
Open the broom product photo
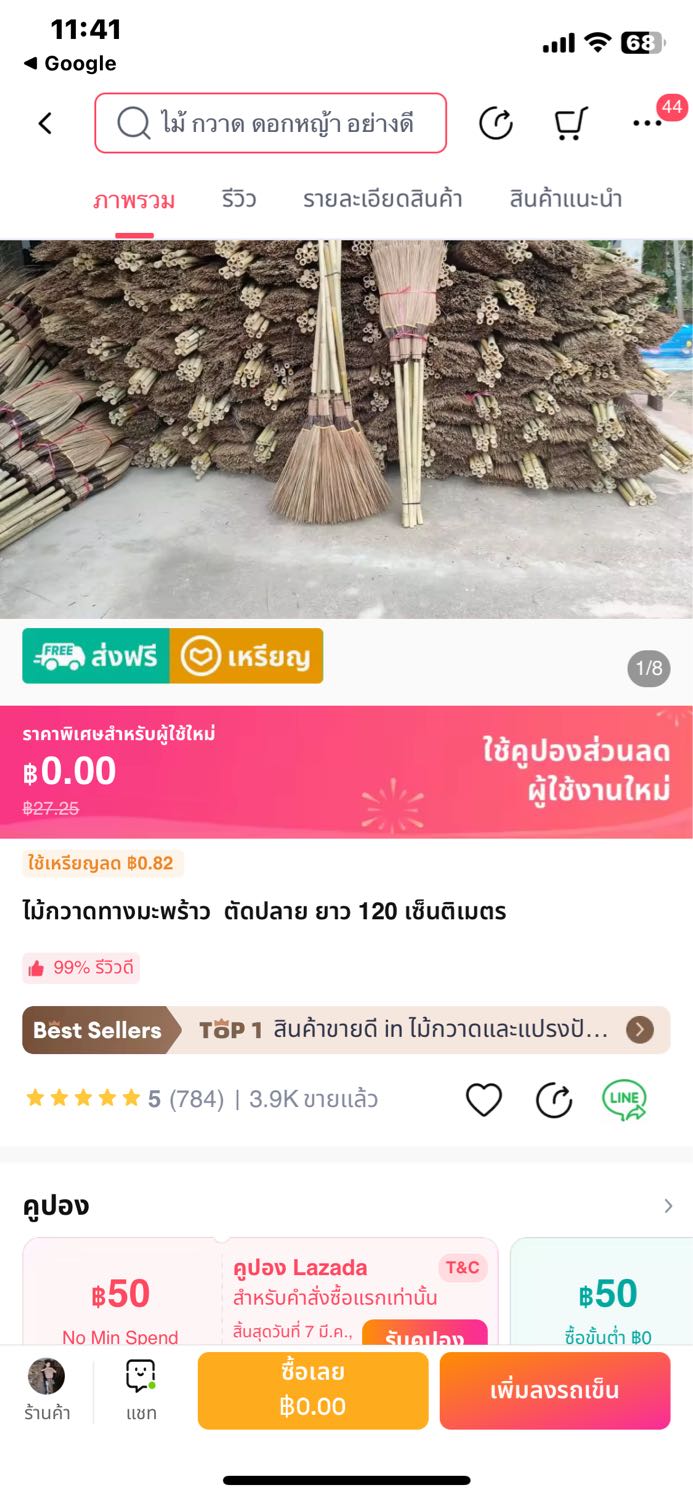click(x=346, y=428)
